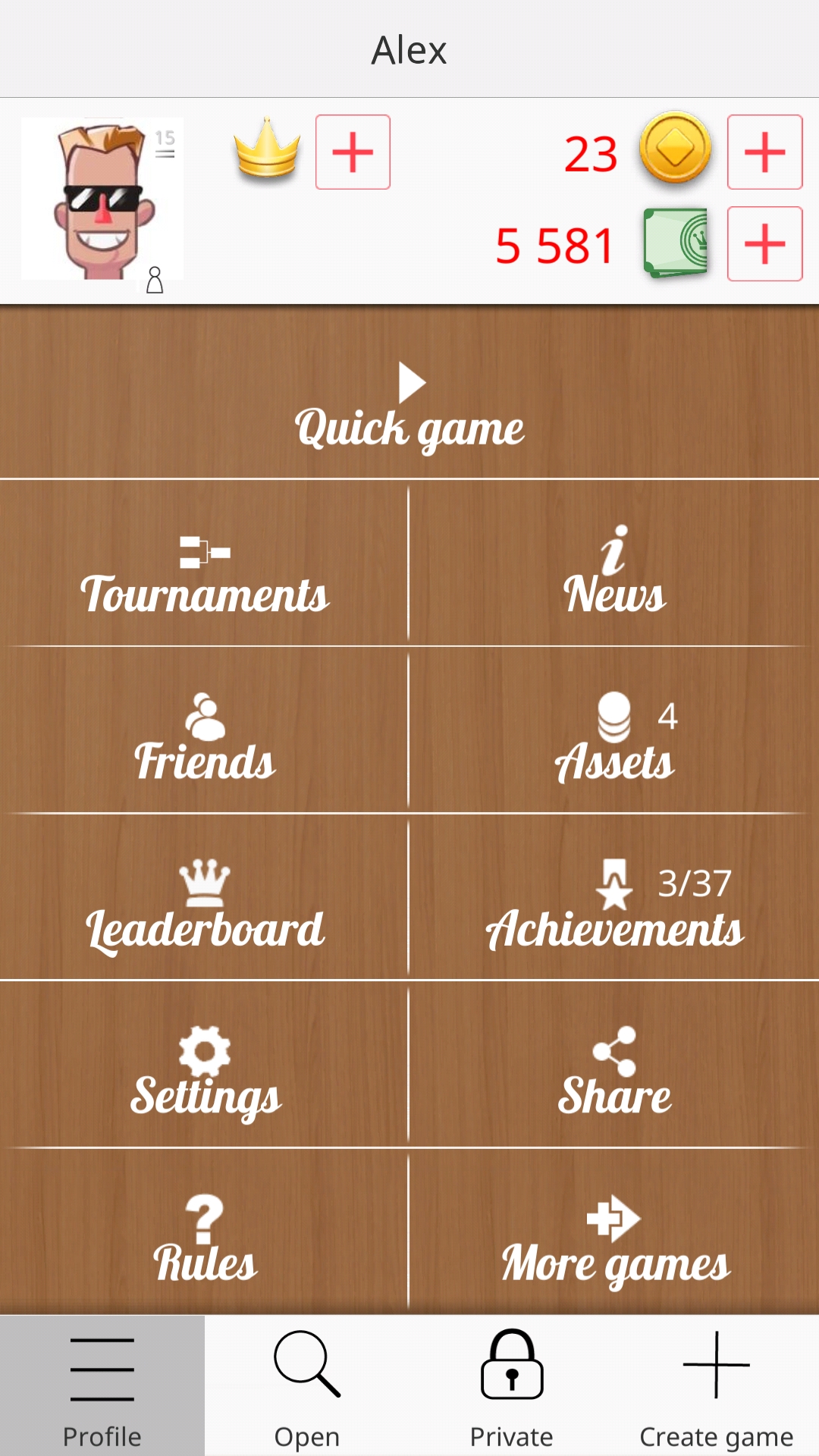The height and width of the screenshot is (1456, 819).
Task: Share the game
Action: tap(614, 1077)
